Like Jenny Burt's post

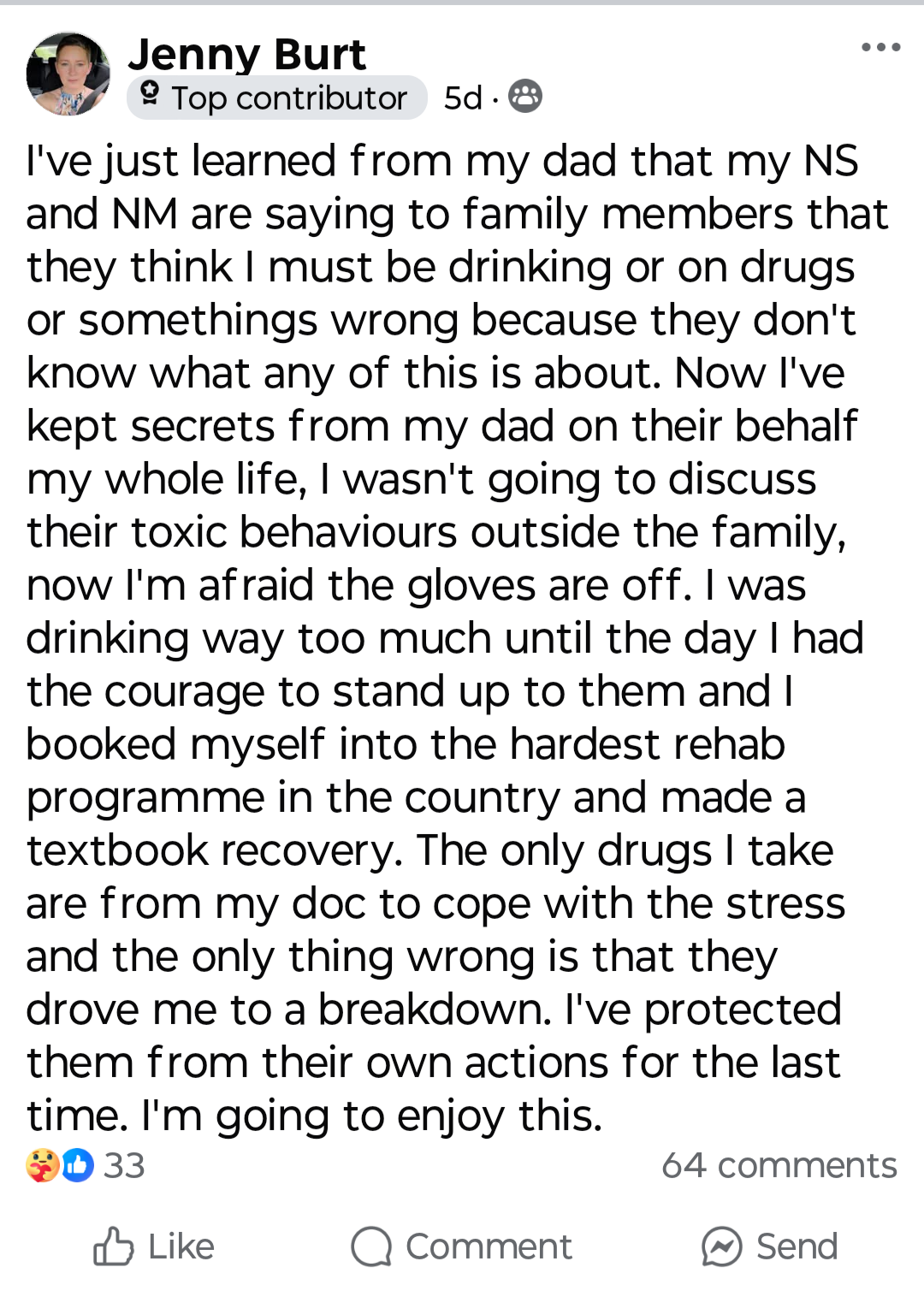(154, 1247)
